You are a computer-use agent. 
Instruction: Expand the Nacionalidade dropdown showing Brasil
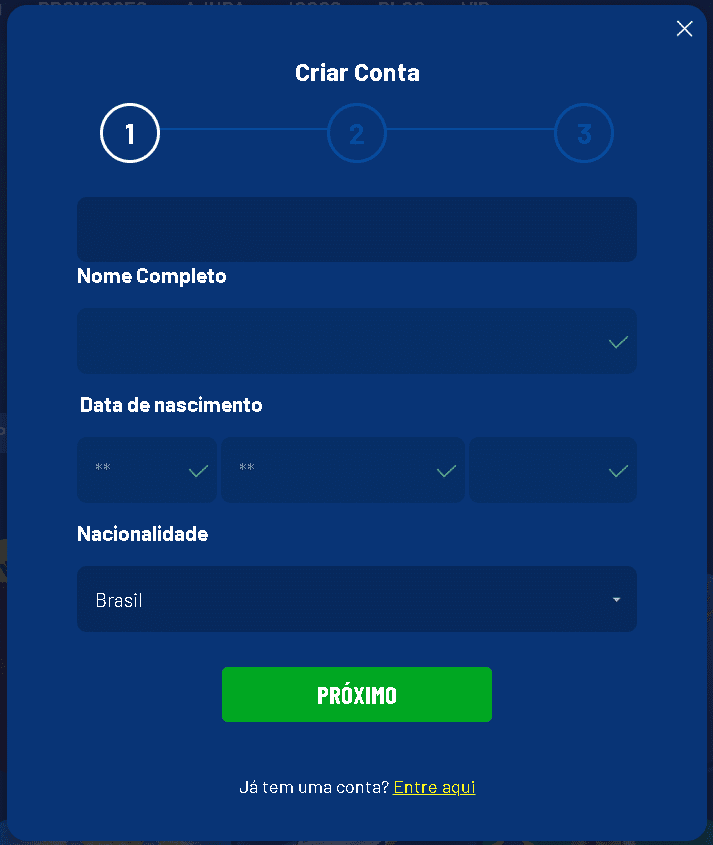356,599
